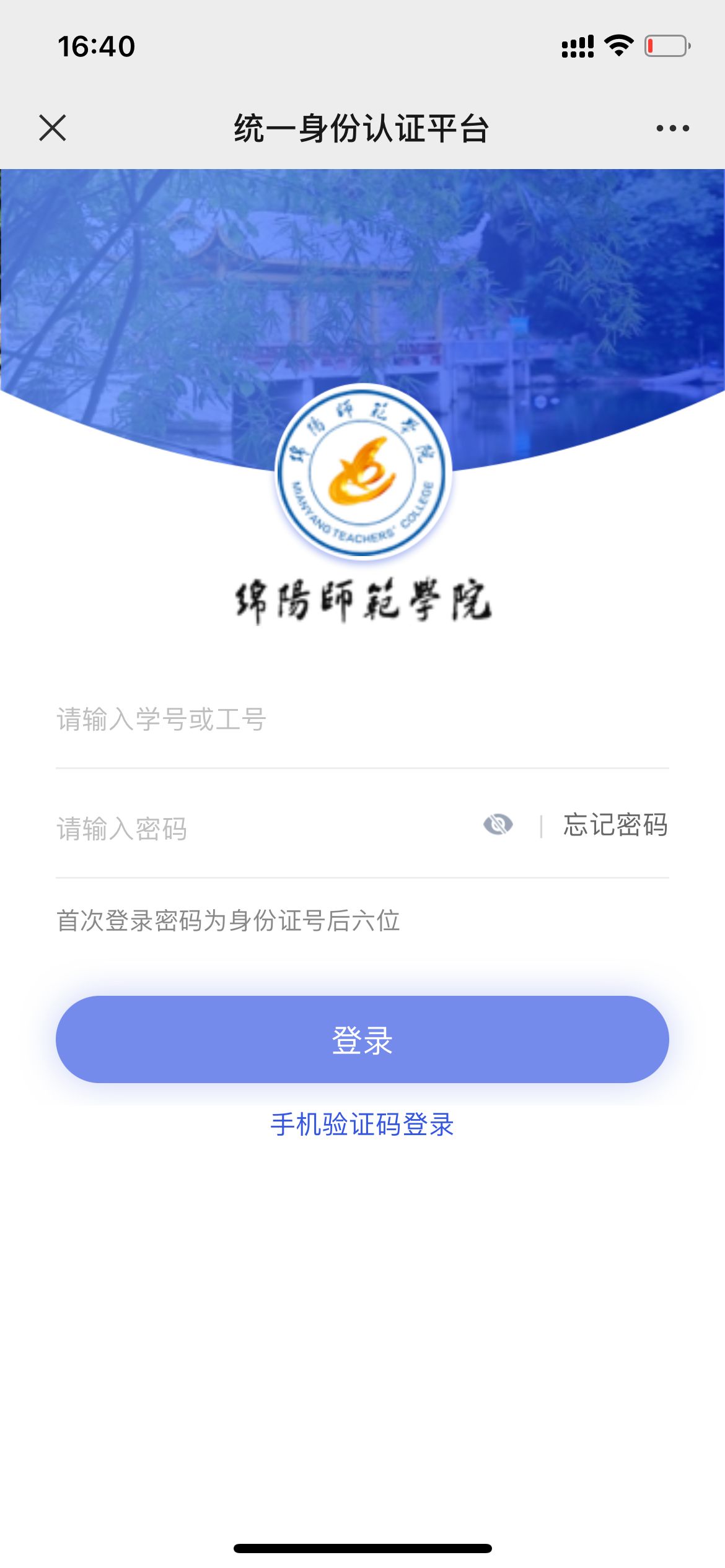Open the 忘记密码 forgot password link

615,825
